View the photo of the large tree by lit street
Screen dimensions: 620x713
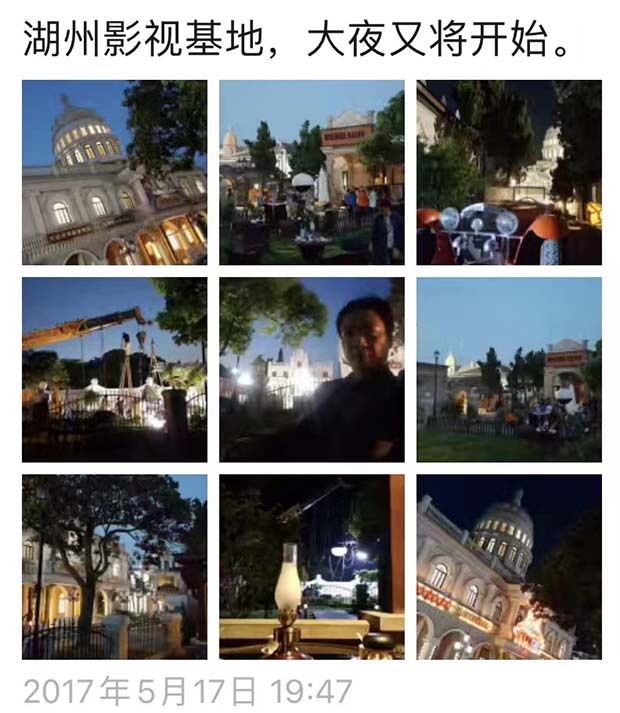tap(114, 566)
